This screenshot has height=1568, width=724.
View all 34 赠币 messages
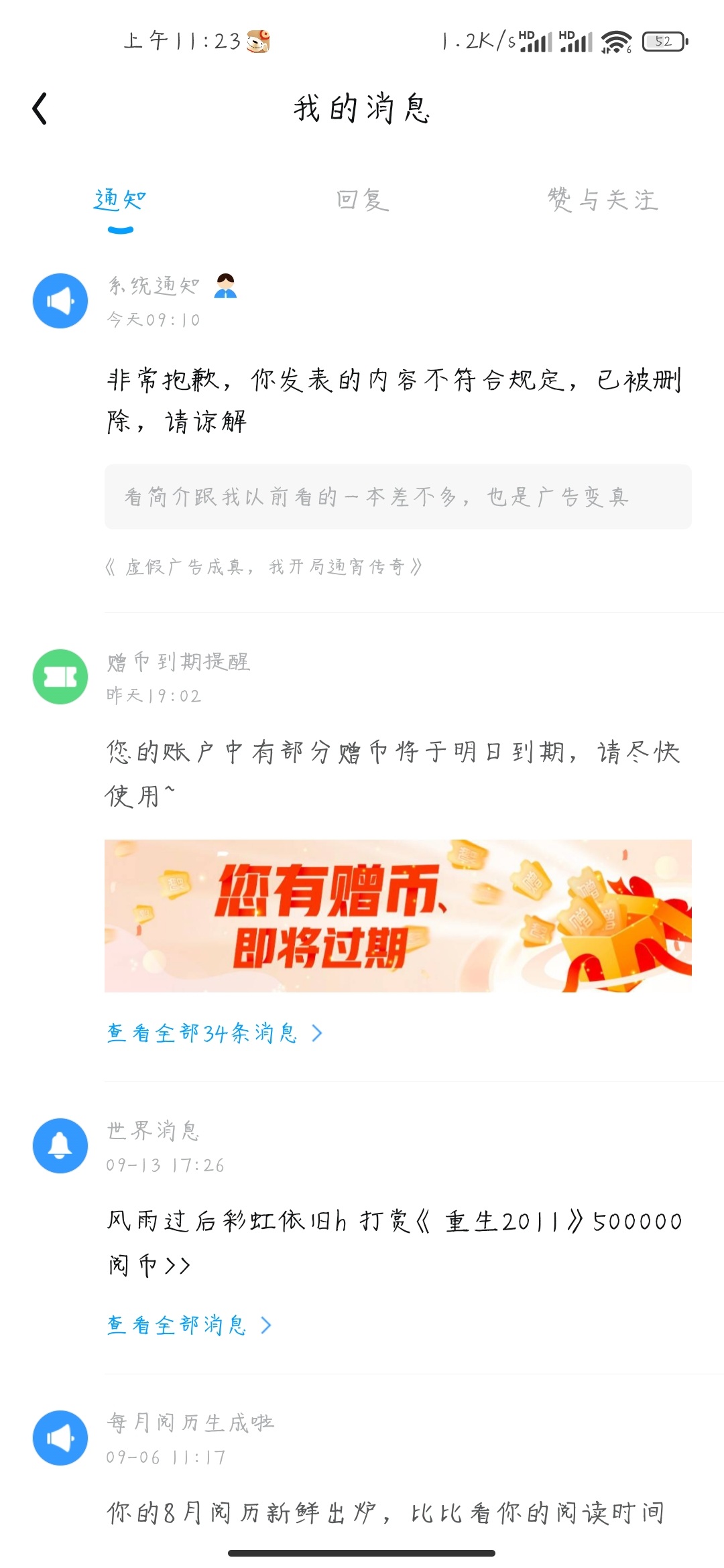point(215,1033)
